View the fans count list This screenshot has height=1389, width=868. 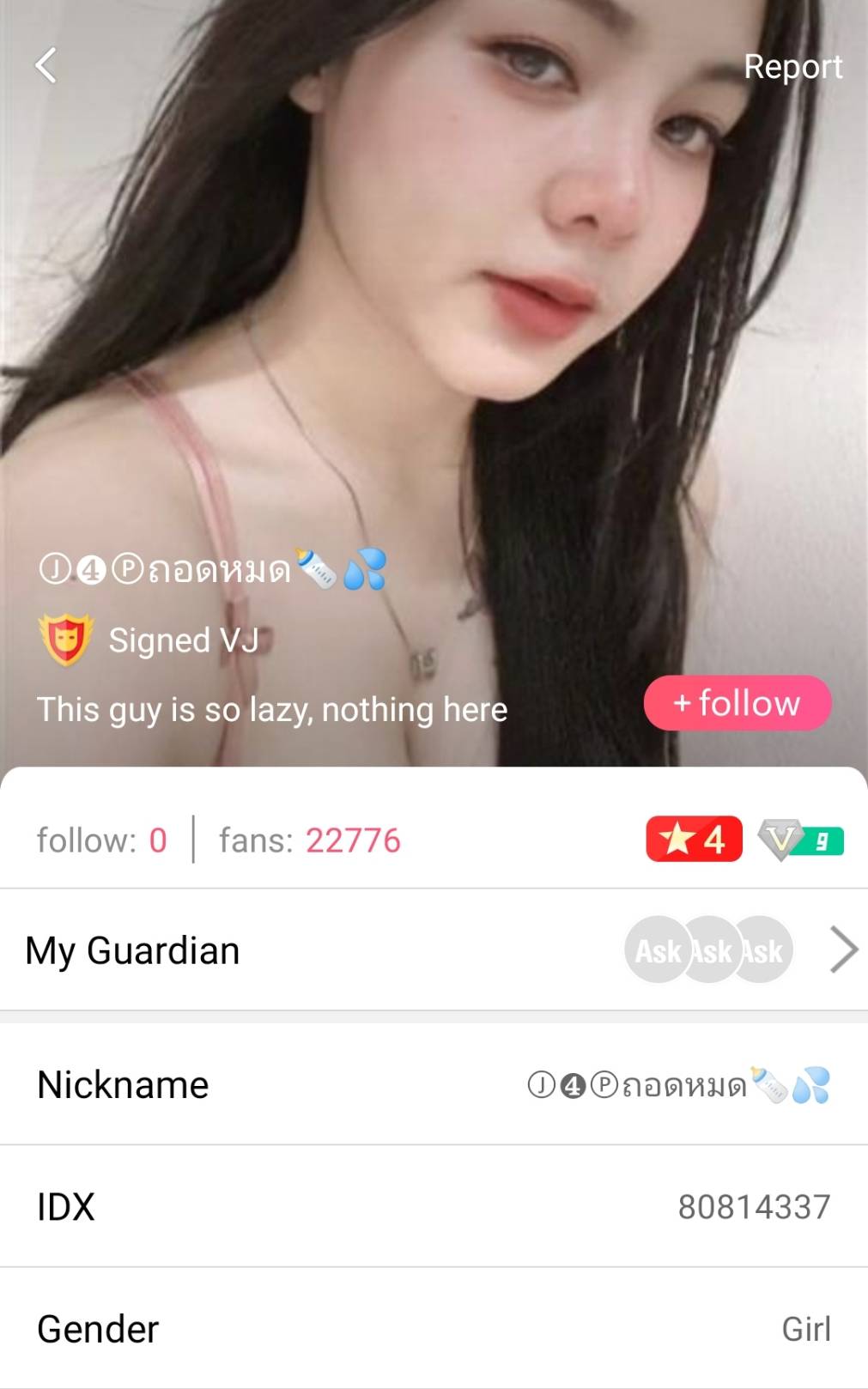[310, 840]
